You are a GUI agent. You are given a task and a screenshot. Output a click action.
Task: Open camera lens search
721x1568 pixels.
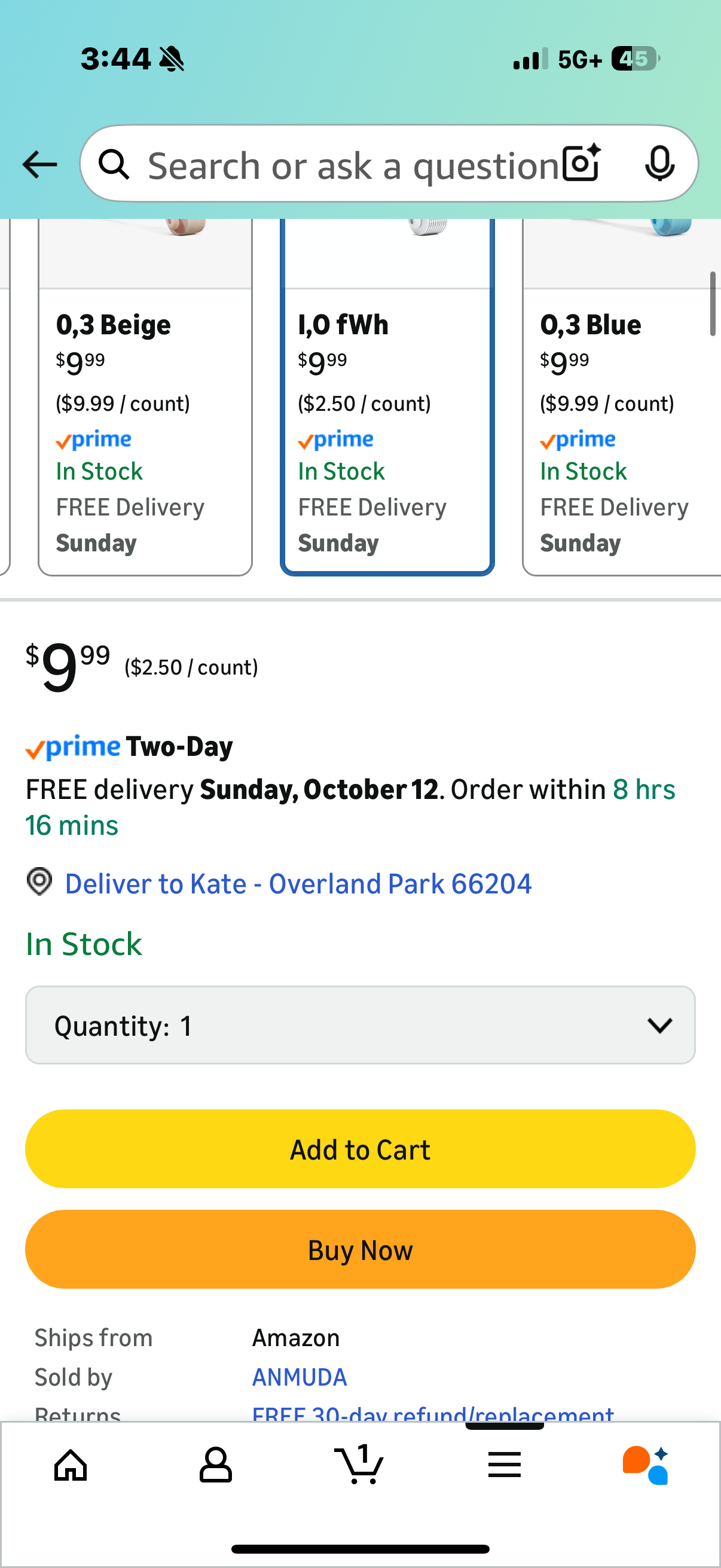(x=581, y=163)
